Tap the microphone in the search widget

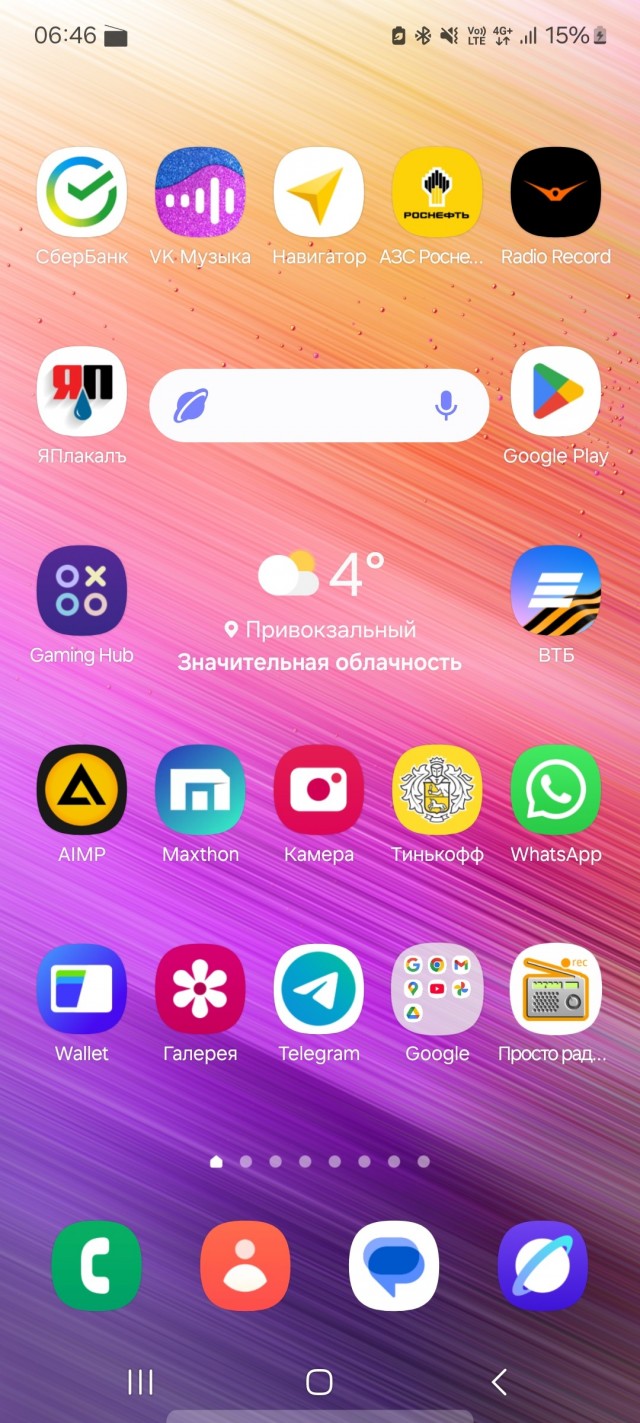446,405
